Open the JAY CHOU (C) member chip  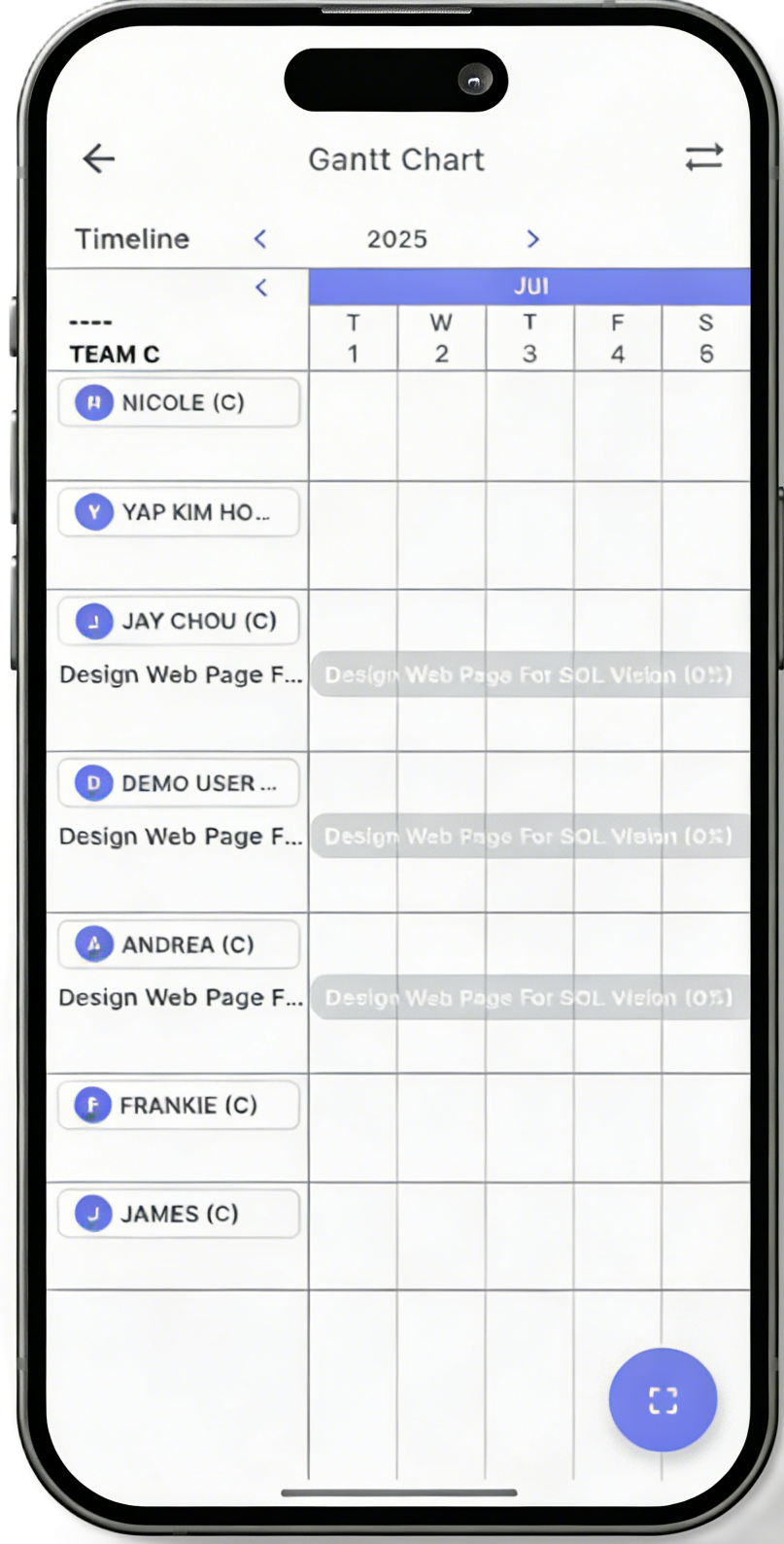[179, 621]
